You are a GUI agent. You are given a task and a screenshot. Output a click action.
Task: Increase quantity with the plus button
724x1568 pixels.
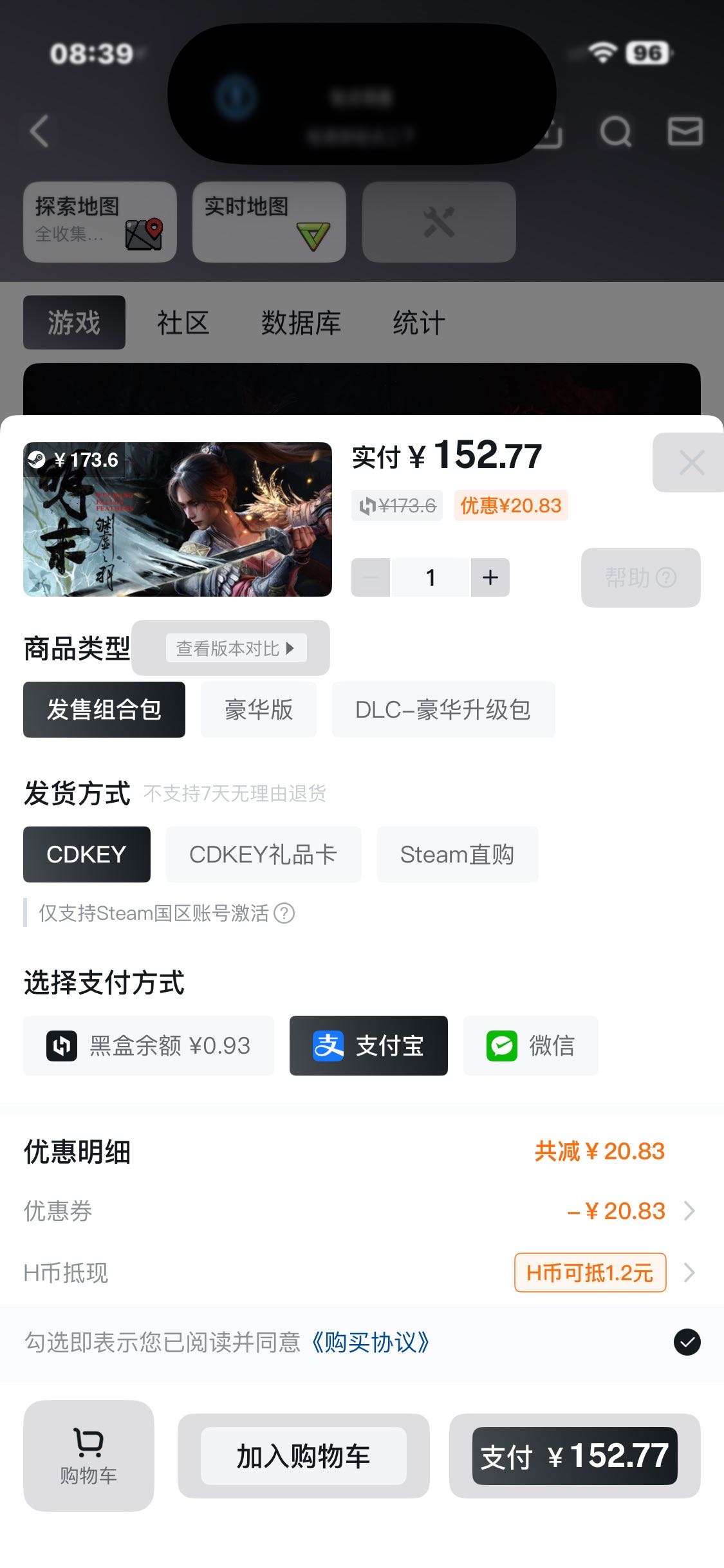[490, 577]
